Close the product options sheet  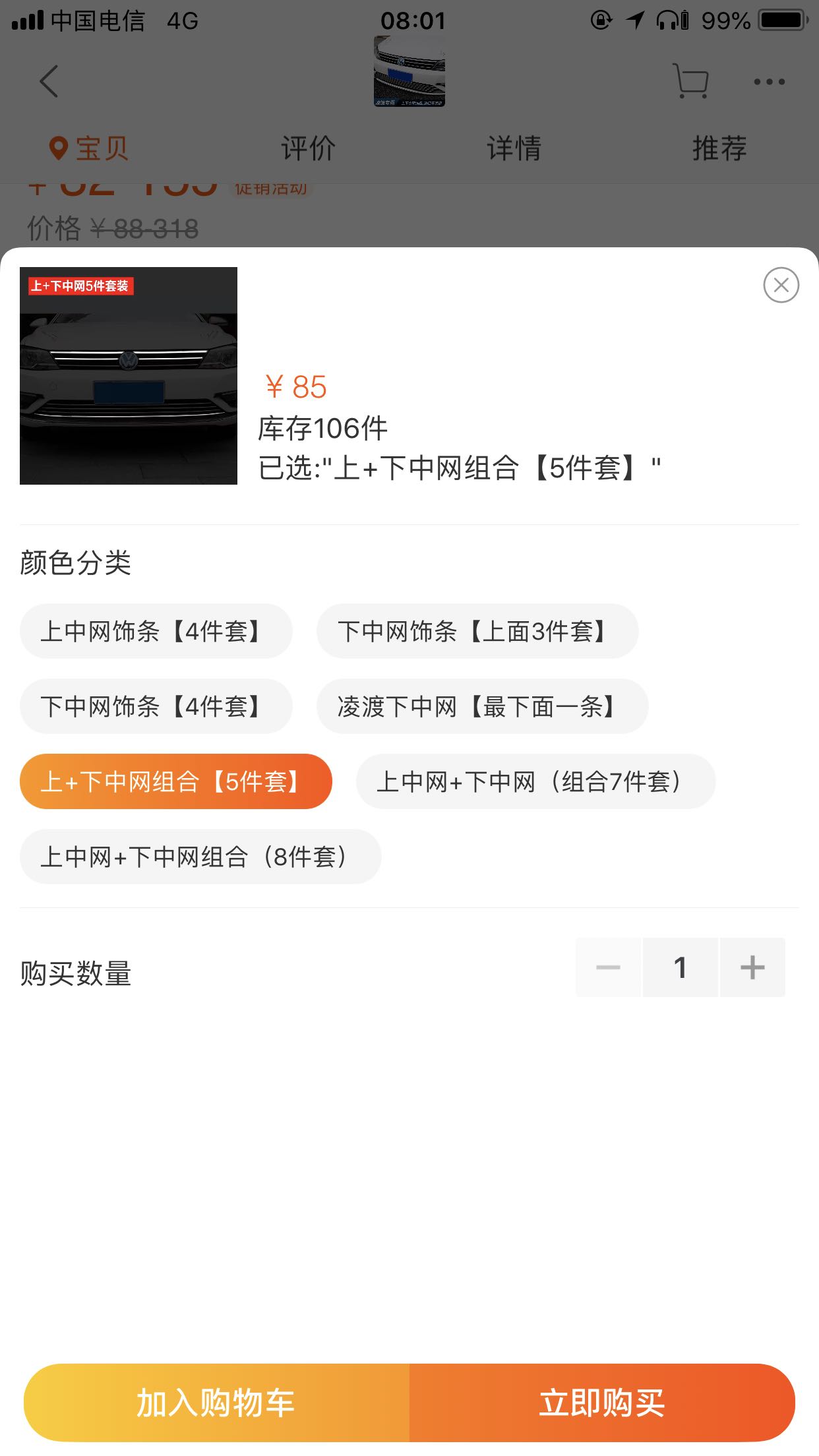pos(781,285)
